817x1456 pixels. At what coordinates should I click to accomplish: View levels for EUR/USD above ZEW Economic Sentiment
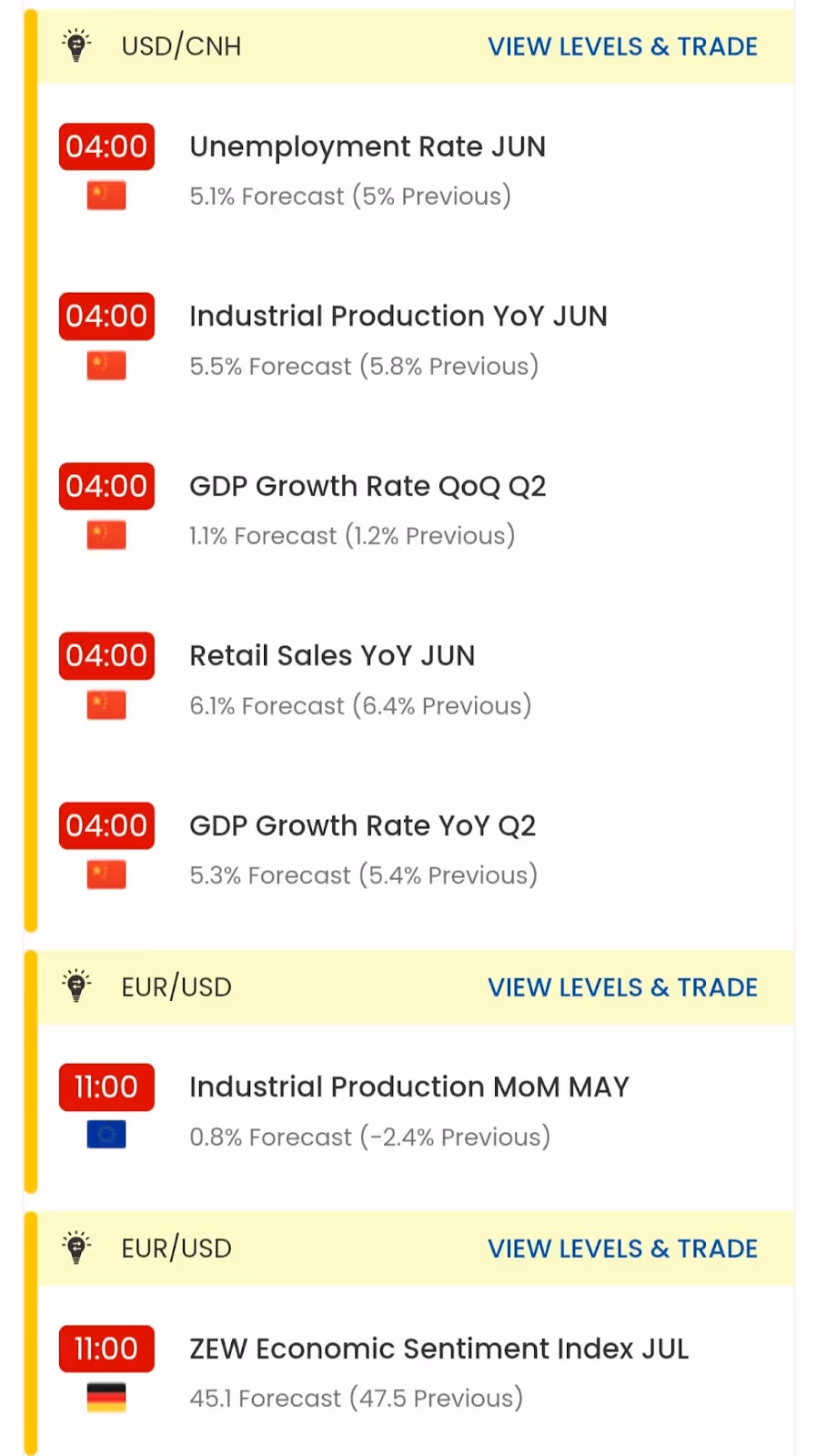point(622,1249)
